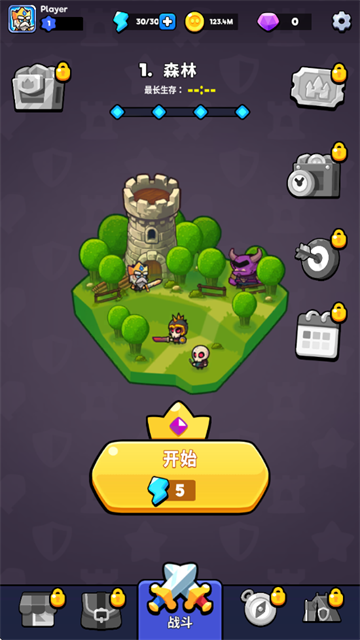Open the locked chest box icon
Image resolution: width=360 pixels, height=640 pixels.
(40, 87)
